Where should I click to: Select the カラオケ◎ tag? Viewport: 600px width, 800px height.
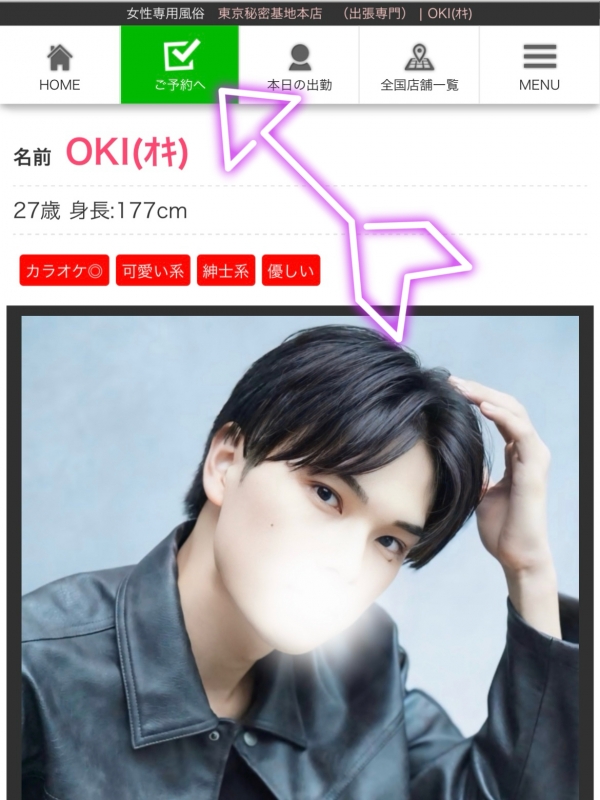tap(63, 270)
